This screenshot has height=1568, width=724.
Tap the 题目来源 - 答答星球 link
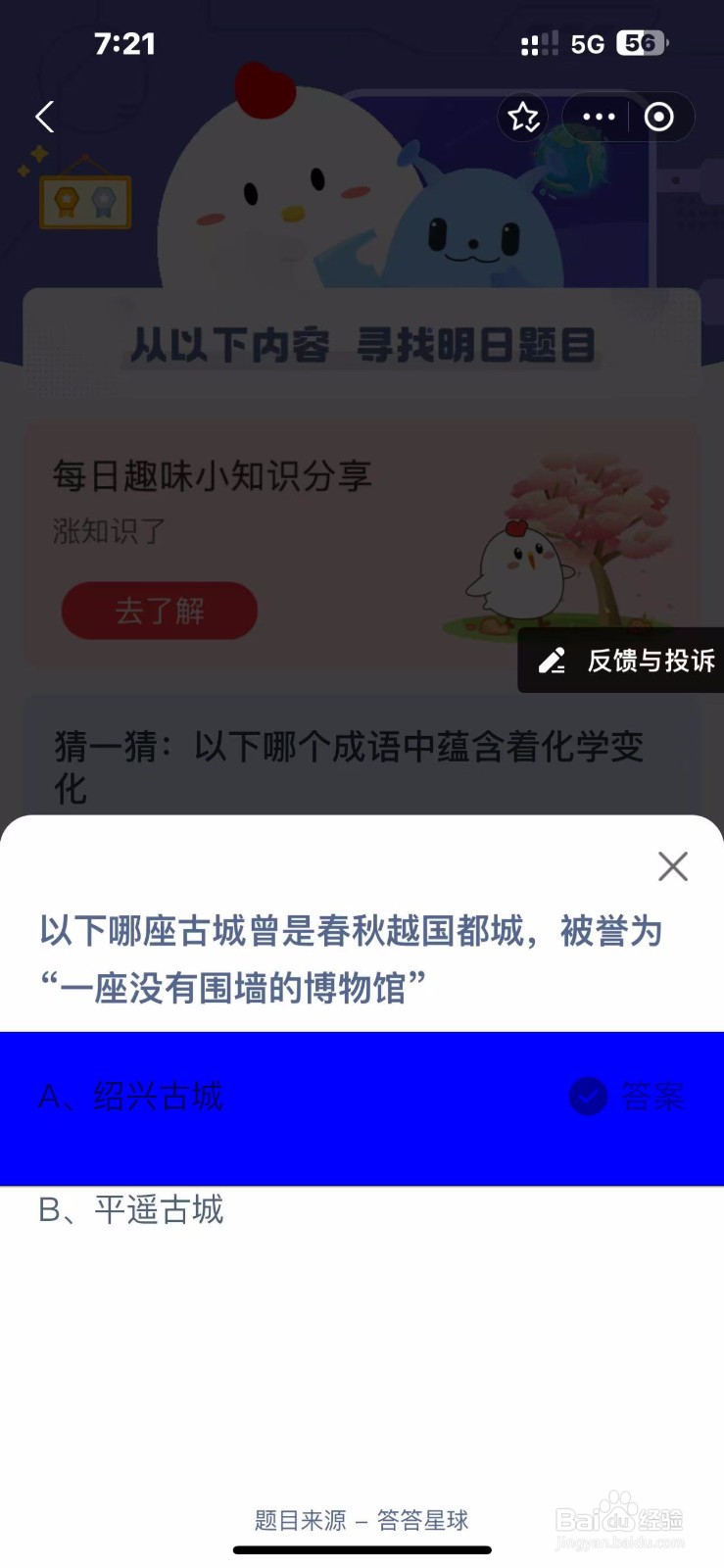click(x=361, y=1520)
